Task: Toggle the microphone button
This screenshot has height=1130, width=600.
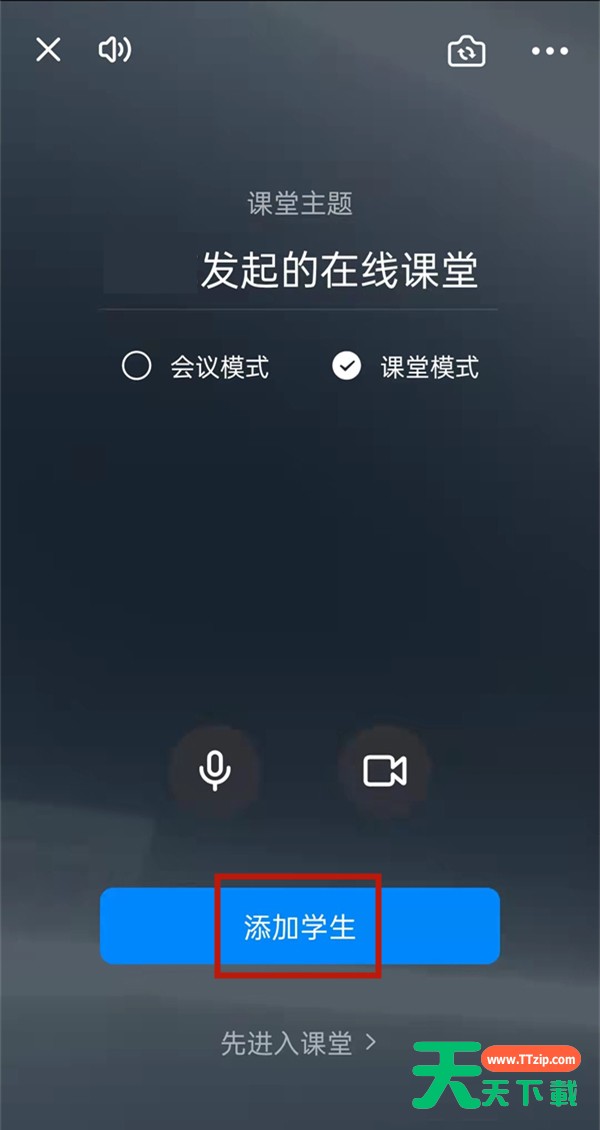Action: (215, 770)
